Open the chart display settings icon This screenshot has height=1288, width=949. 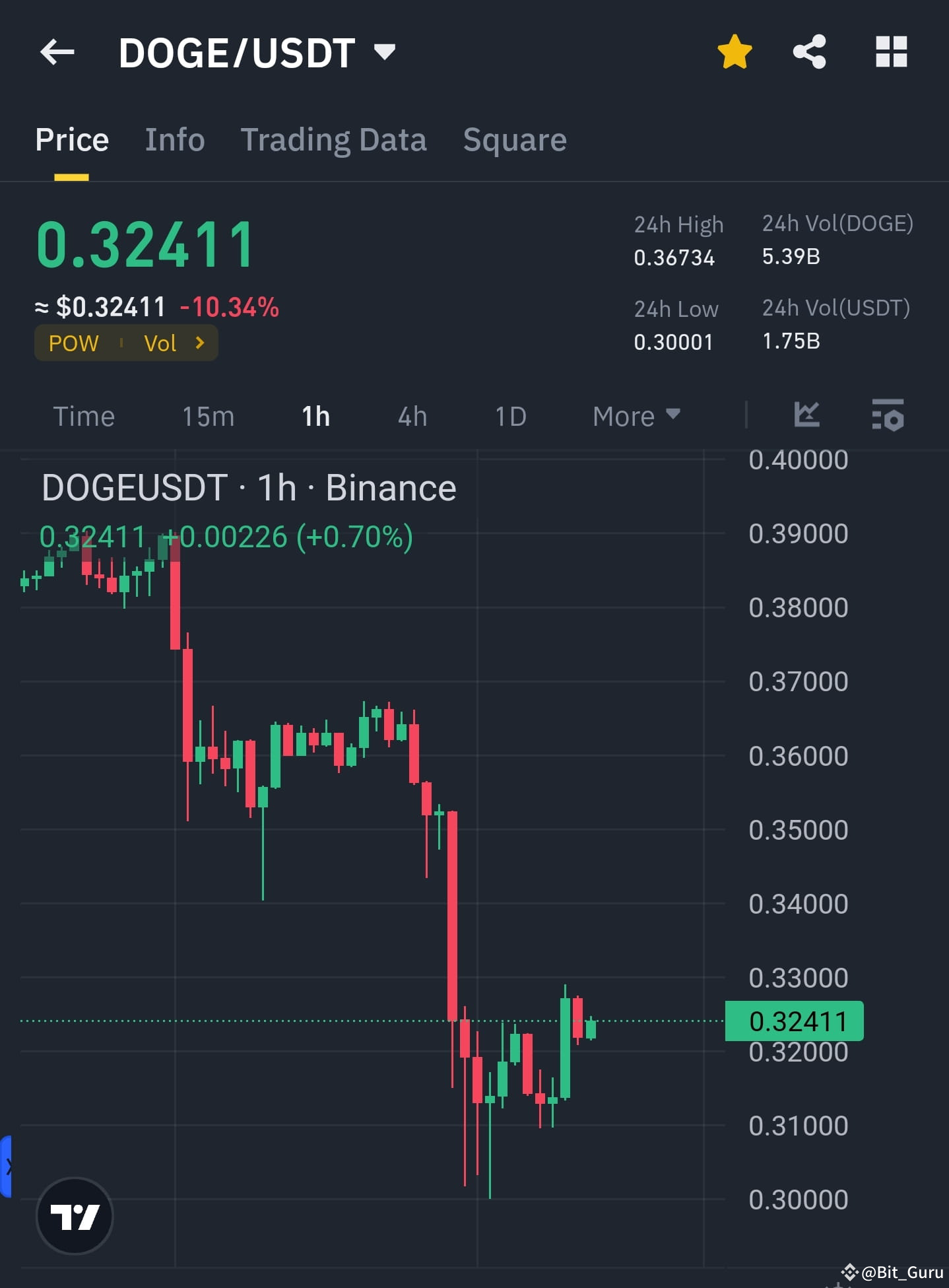click(889, 415)
